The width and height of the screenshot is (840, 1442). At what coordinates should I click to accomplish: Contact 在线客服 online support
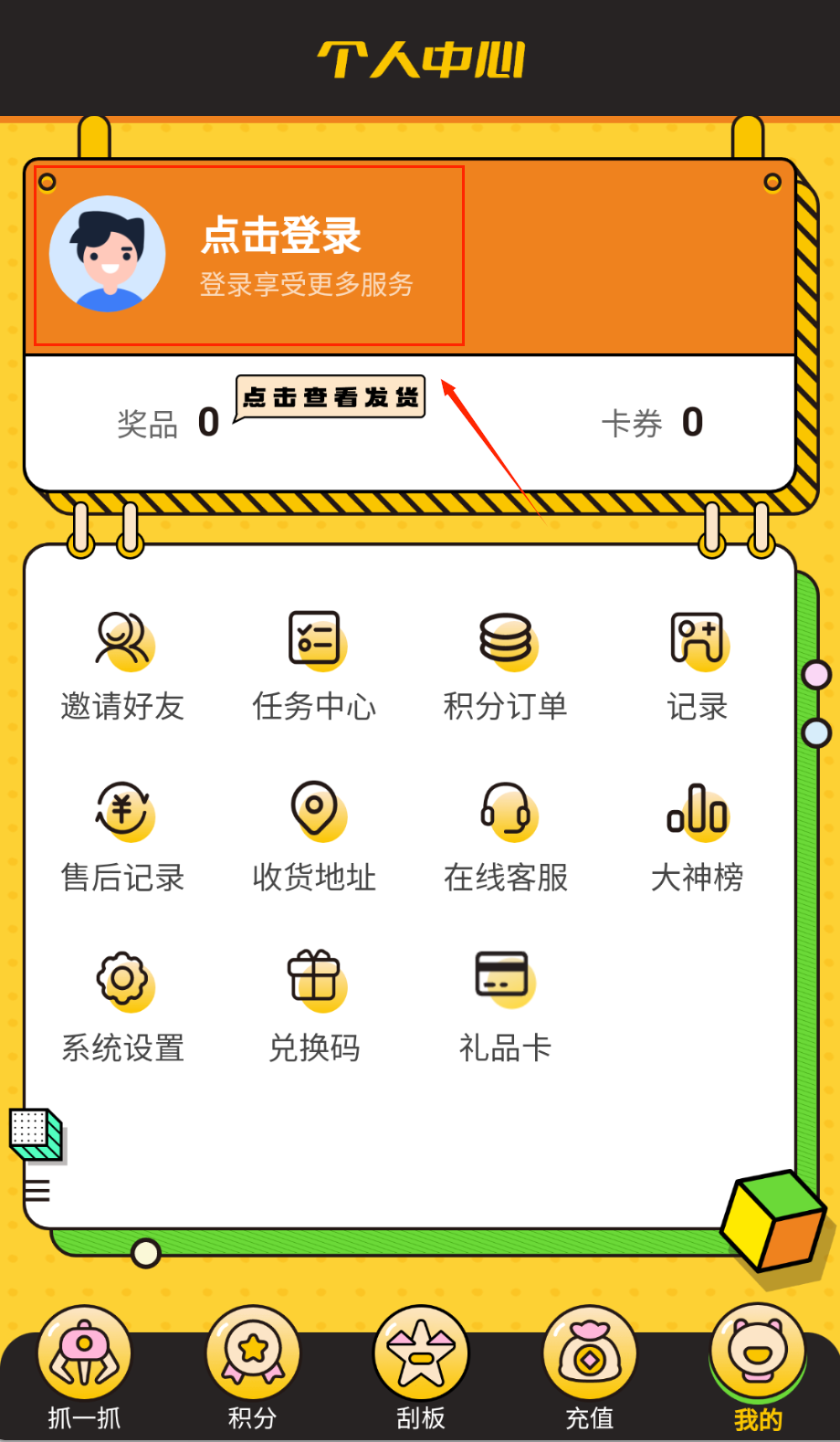pos(506,837)
